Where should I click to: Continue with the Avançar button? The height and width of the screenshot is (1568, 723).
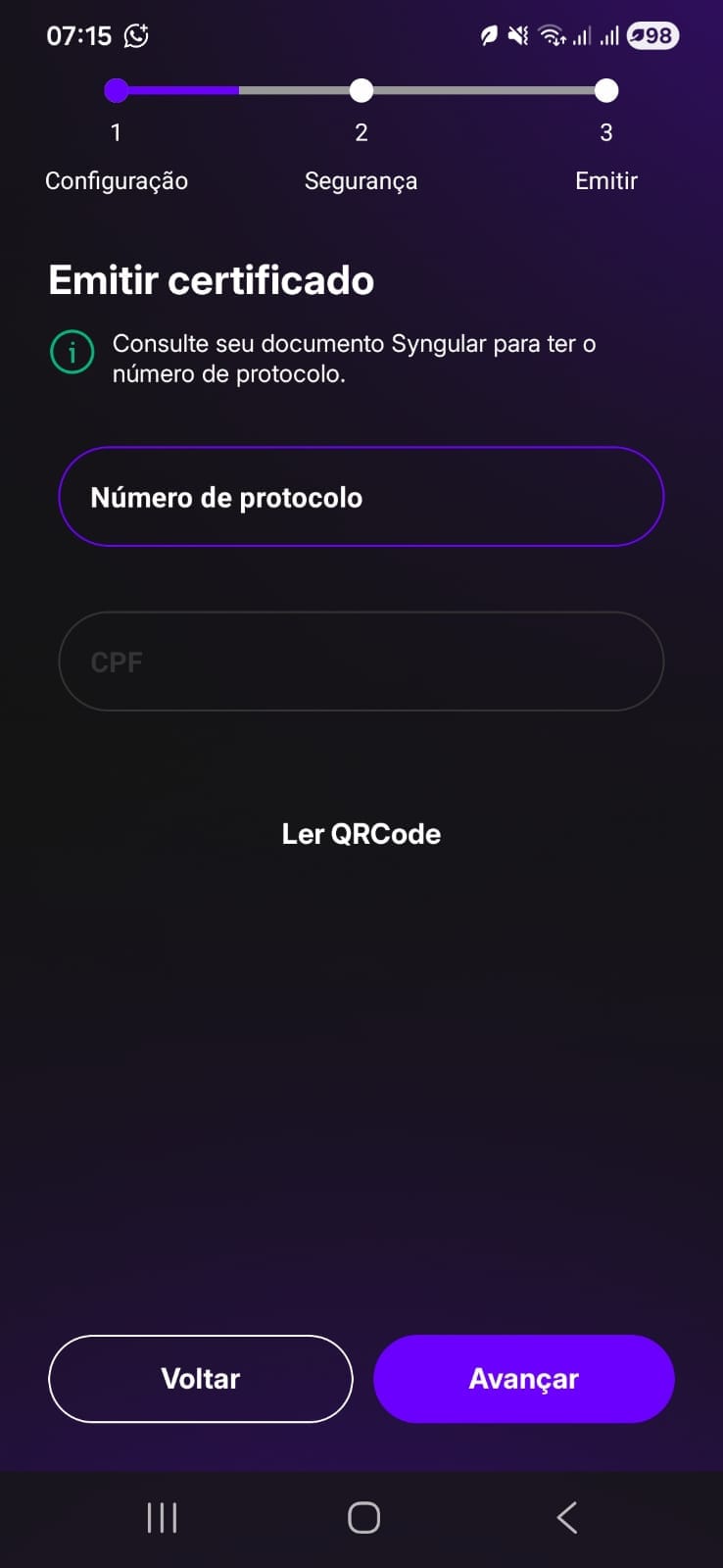point(523,1378)
